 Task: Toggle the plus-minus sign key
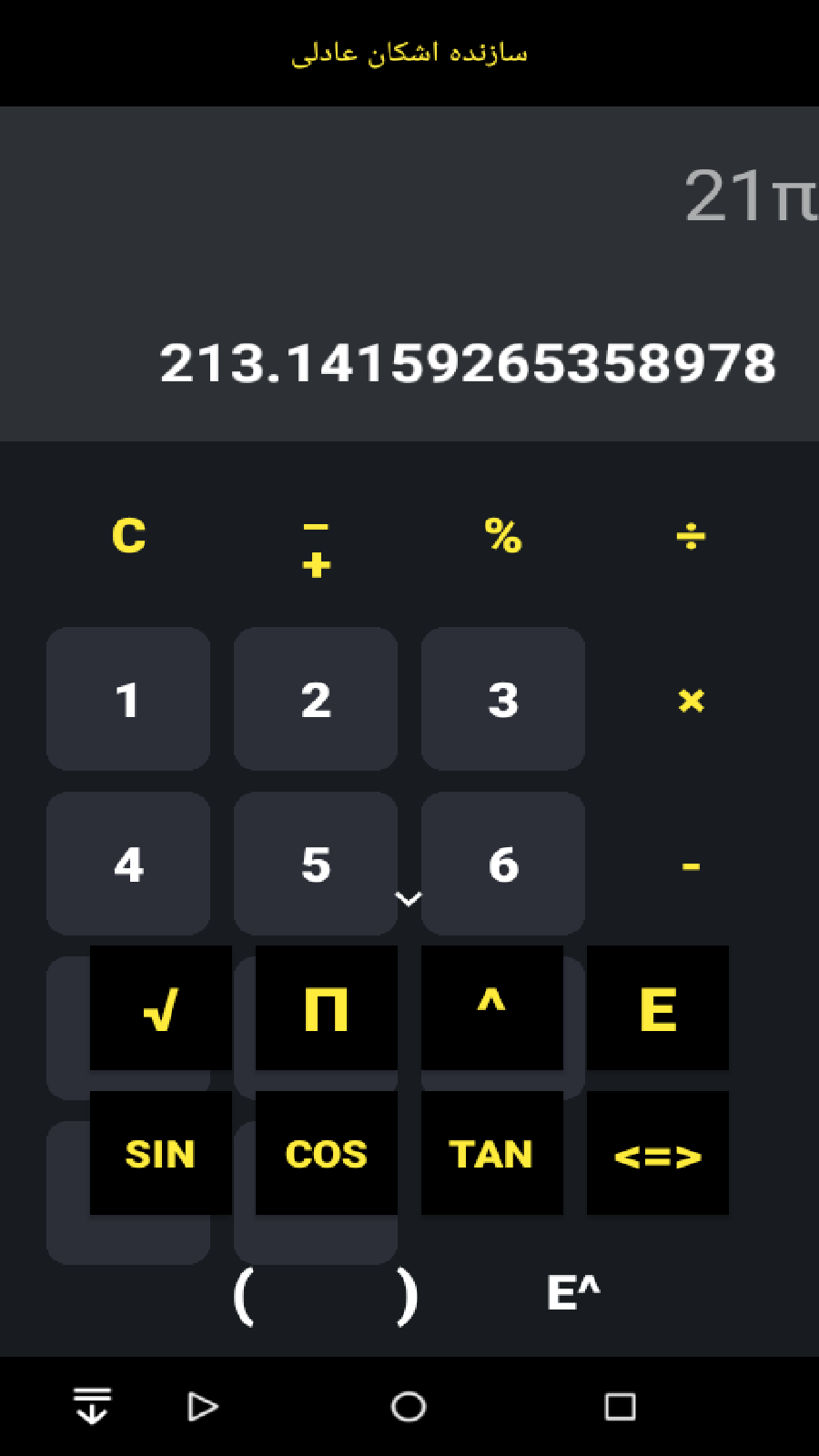pyautogui.click(x=316, y=548)
